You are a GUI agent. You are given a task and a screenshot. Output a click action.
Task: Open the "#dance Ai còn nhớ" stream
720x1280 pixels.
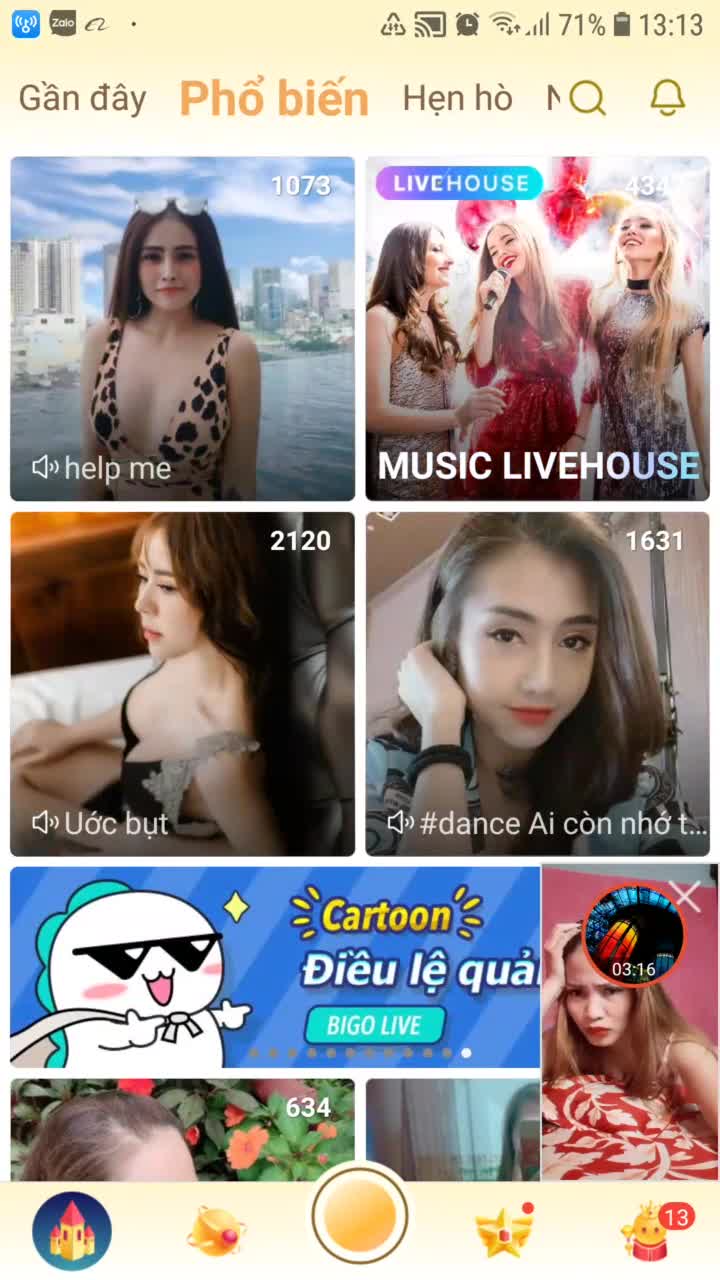pos(538,684)
